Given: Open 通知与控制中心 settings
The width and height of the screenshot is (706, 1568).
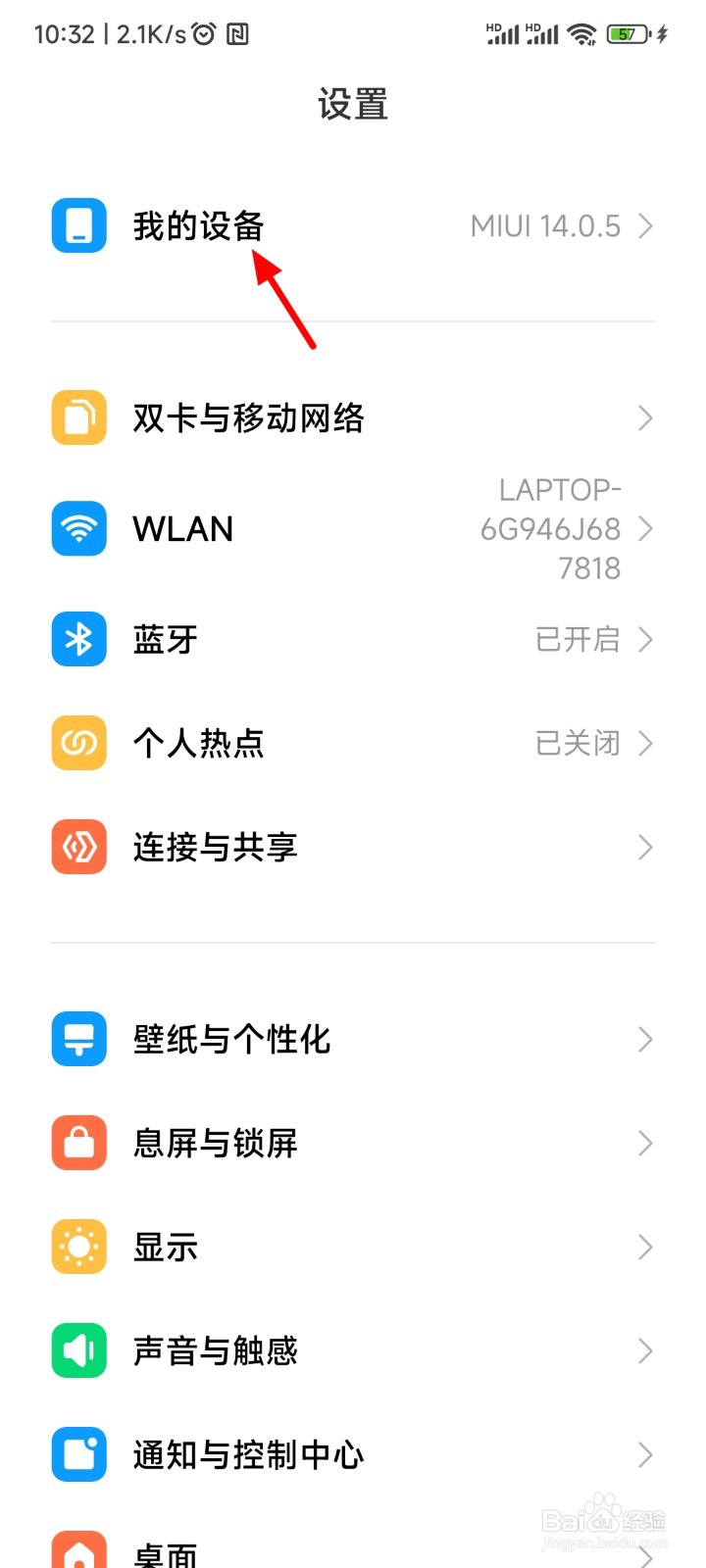Looking at the screenshot, I should pyautogui.click(x=353, y=1455).
